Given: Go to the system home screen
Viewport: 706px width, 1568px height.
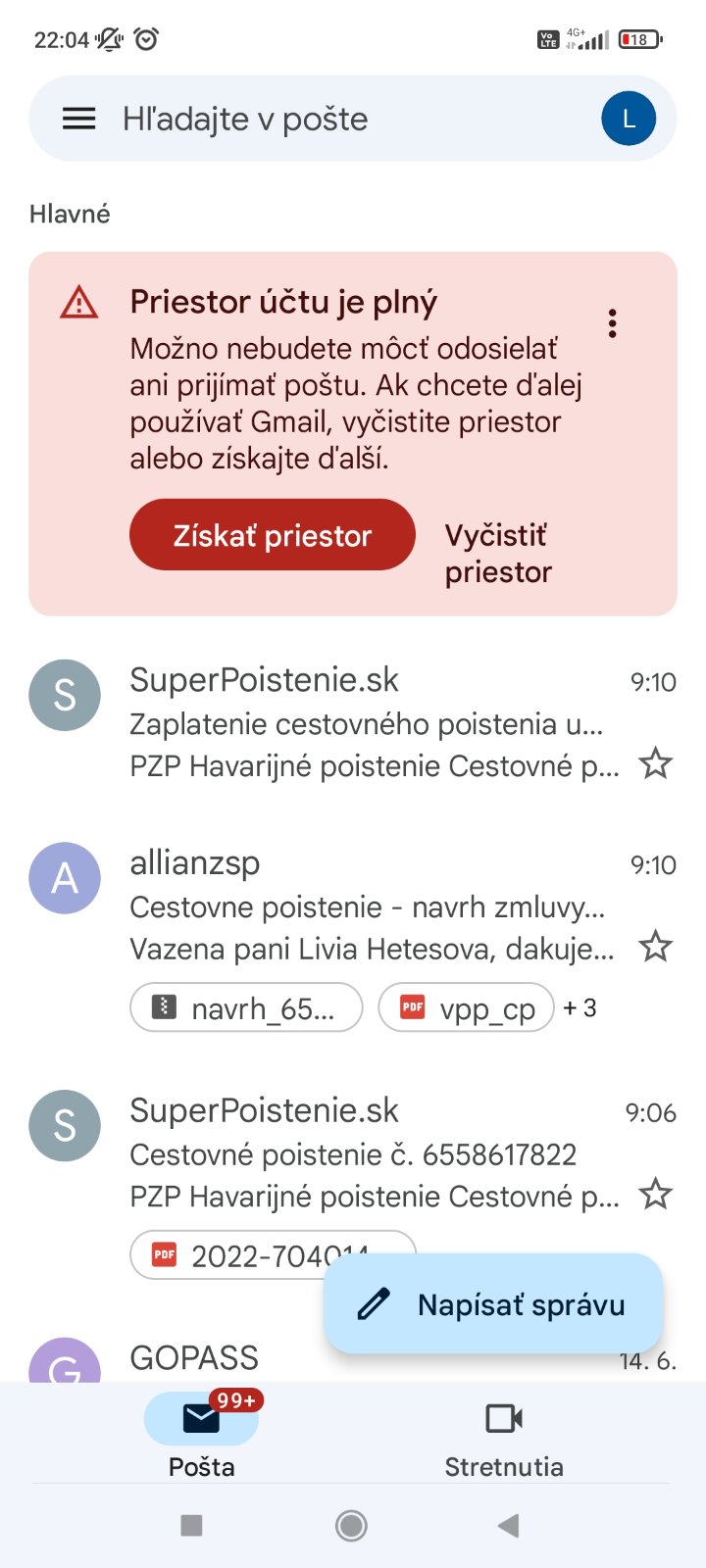Looking at the screenshot, I should click(x=351, y=1525).
